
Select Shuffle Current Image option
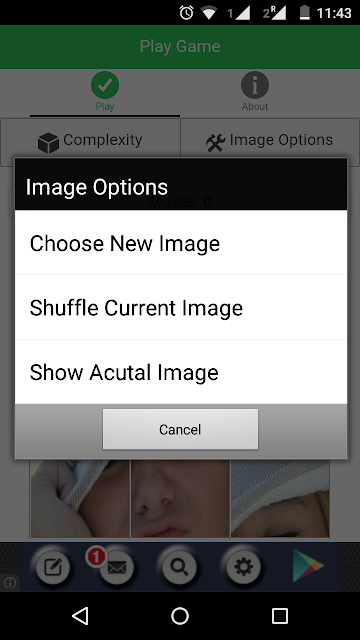coord(181,307)
